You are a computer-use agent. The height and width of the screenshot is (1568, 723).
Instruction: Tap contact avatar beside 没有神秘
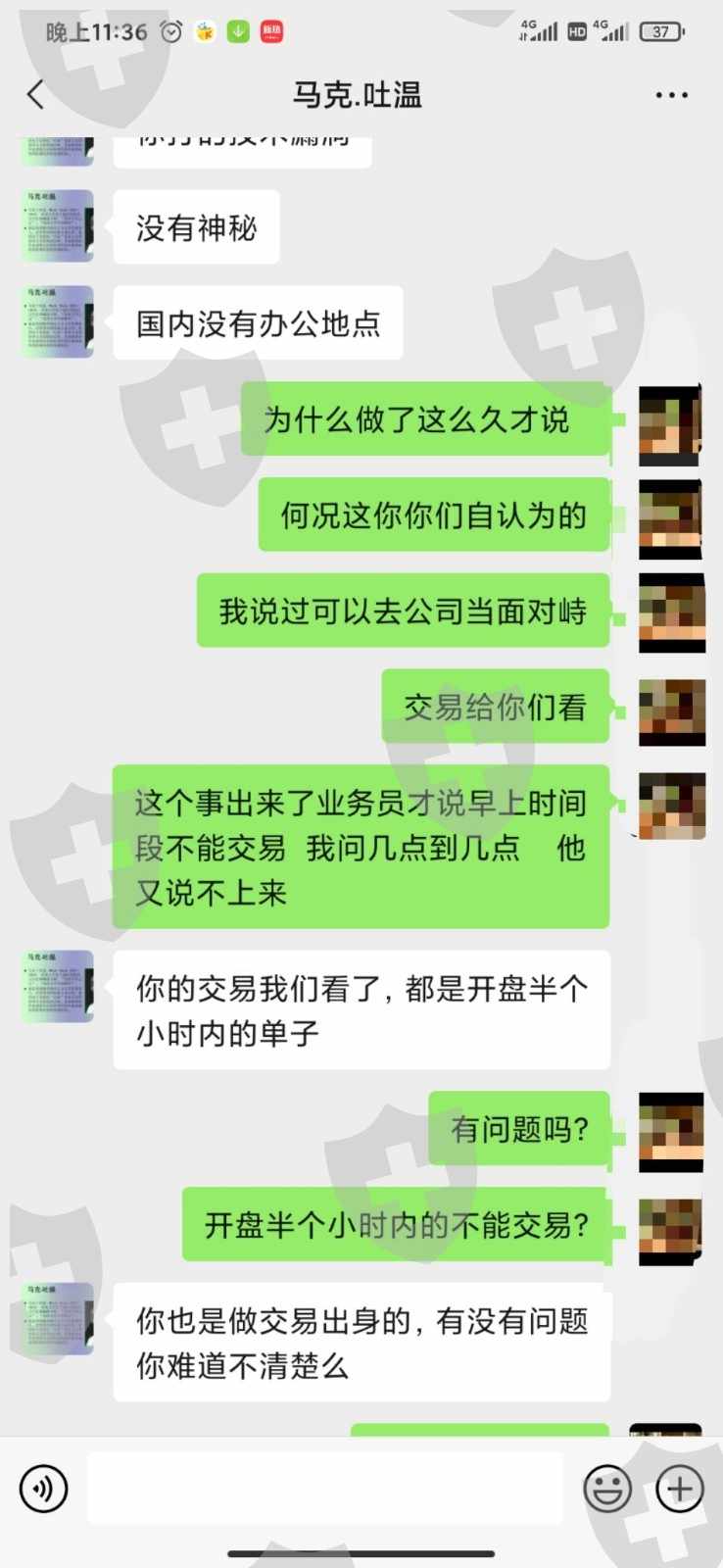click(58, 225)
